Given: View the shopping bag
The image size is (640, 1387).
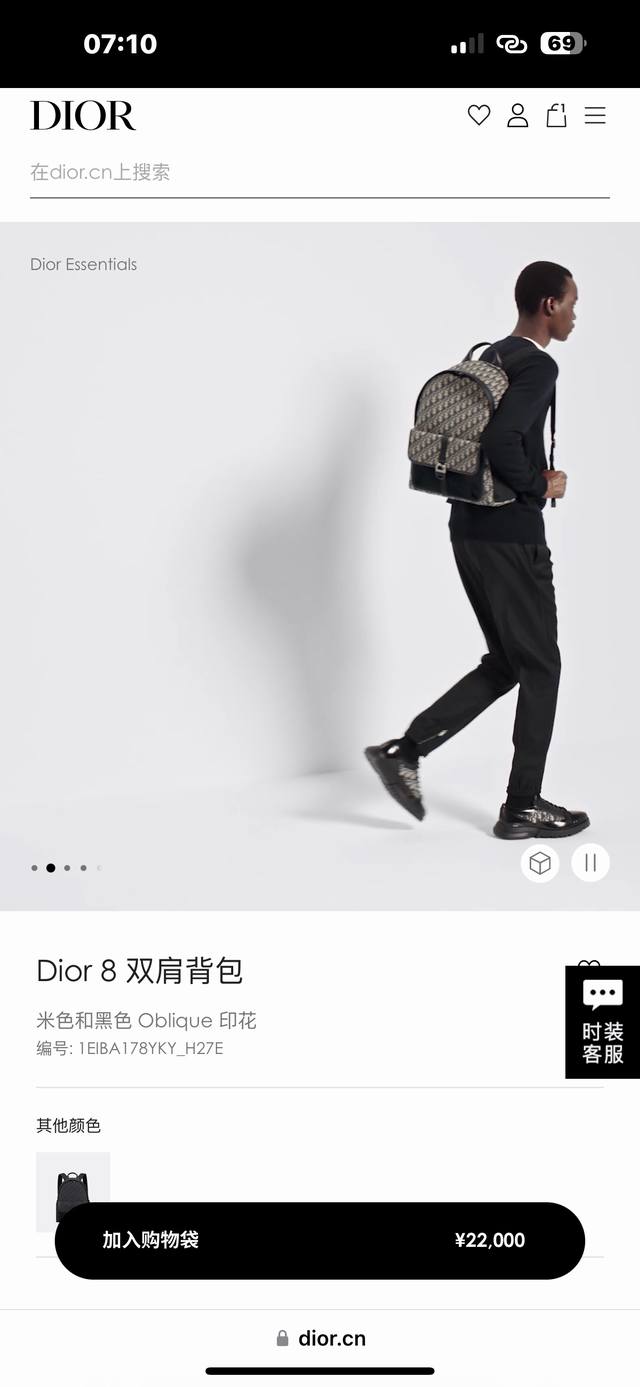Looking at the screenshot, I should pos(556,116).
